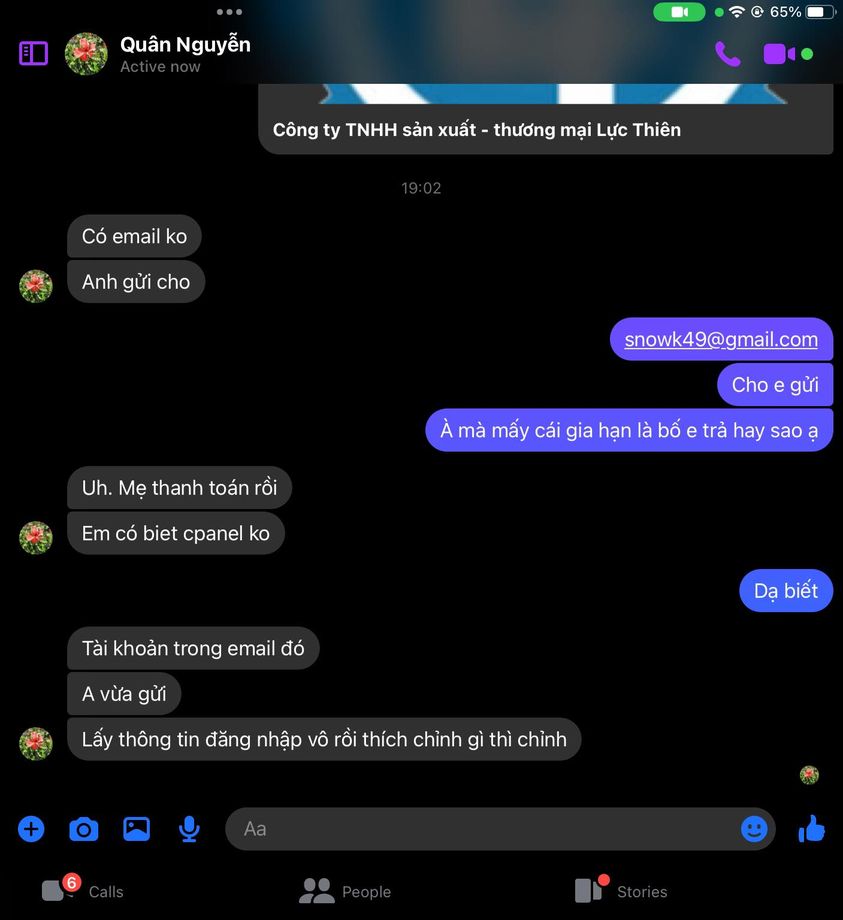The width and height of the screenshot is (843, 920).
Task: Start a video call with Quân Nguyễn
Action: (x=779, y=54)
